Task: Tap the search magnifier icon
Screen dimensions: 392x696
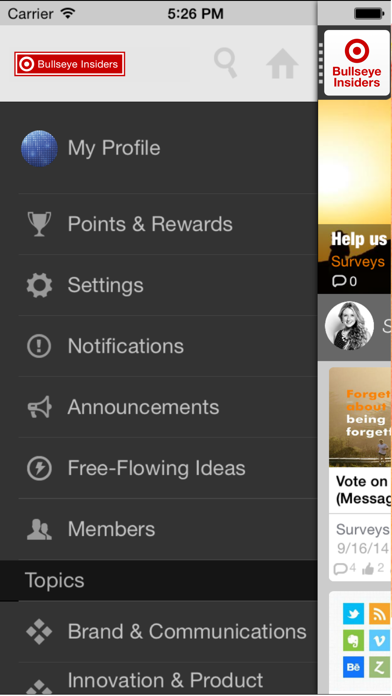Action: pos(226,64)
